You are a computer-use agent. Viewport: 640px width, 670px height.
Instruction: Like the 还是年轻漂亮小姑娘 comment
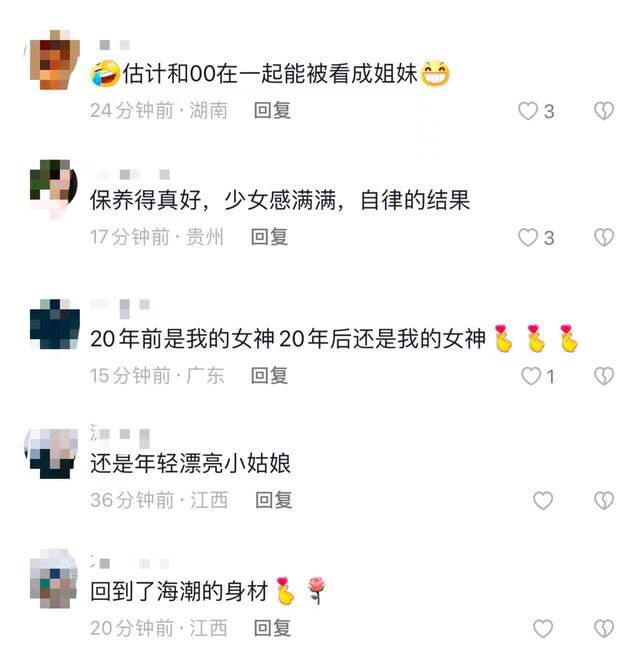[x=543, y=501]
